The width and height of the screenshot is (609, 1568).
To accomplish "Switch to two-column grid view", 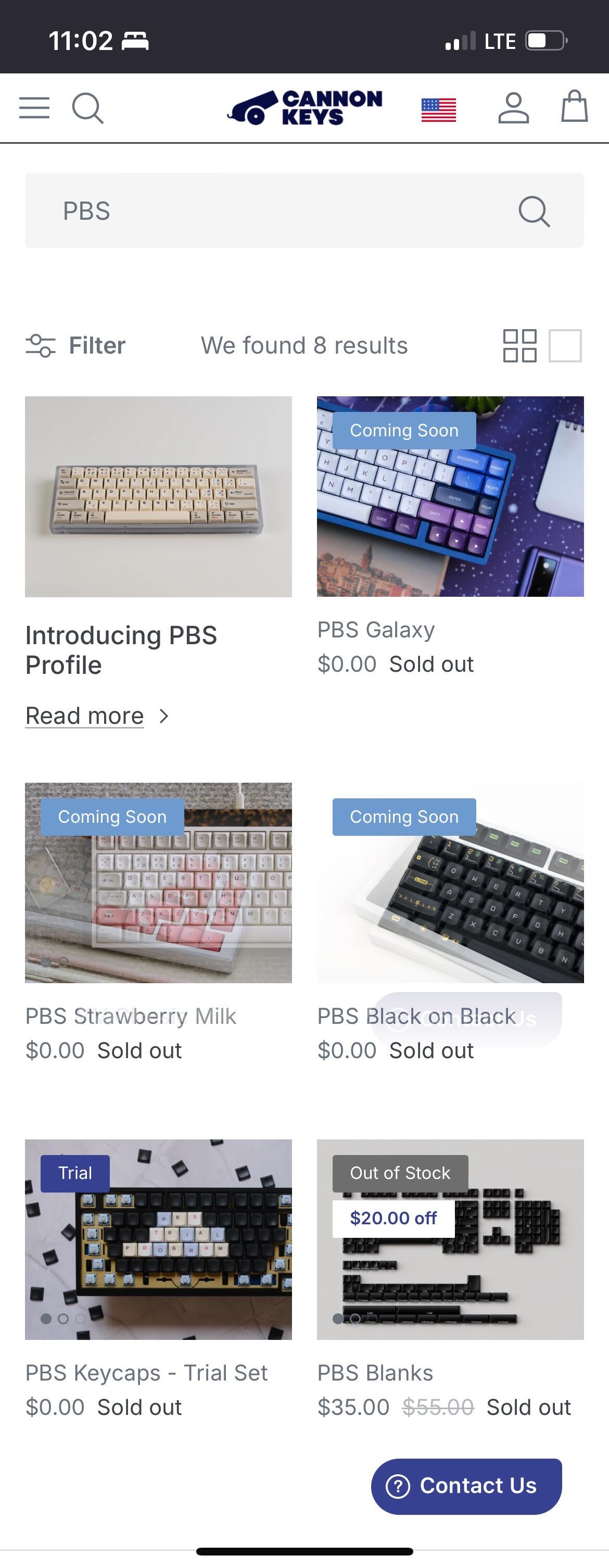I will point(519,346).
